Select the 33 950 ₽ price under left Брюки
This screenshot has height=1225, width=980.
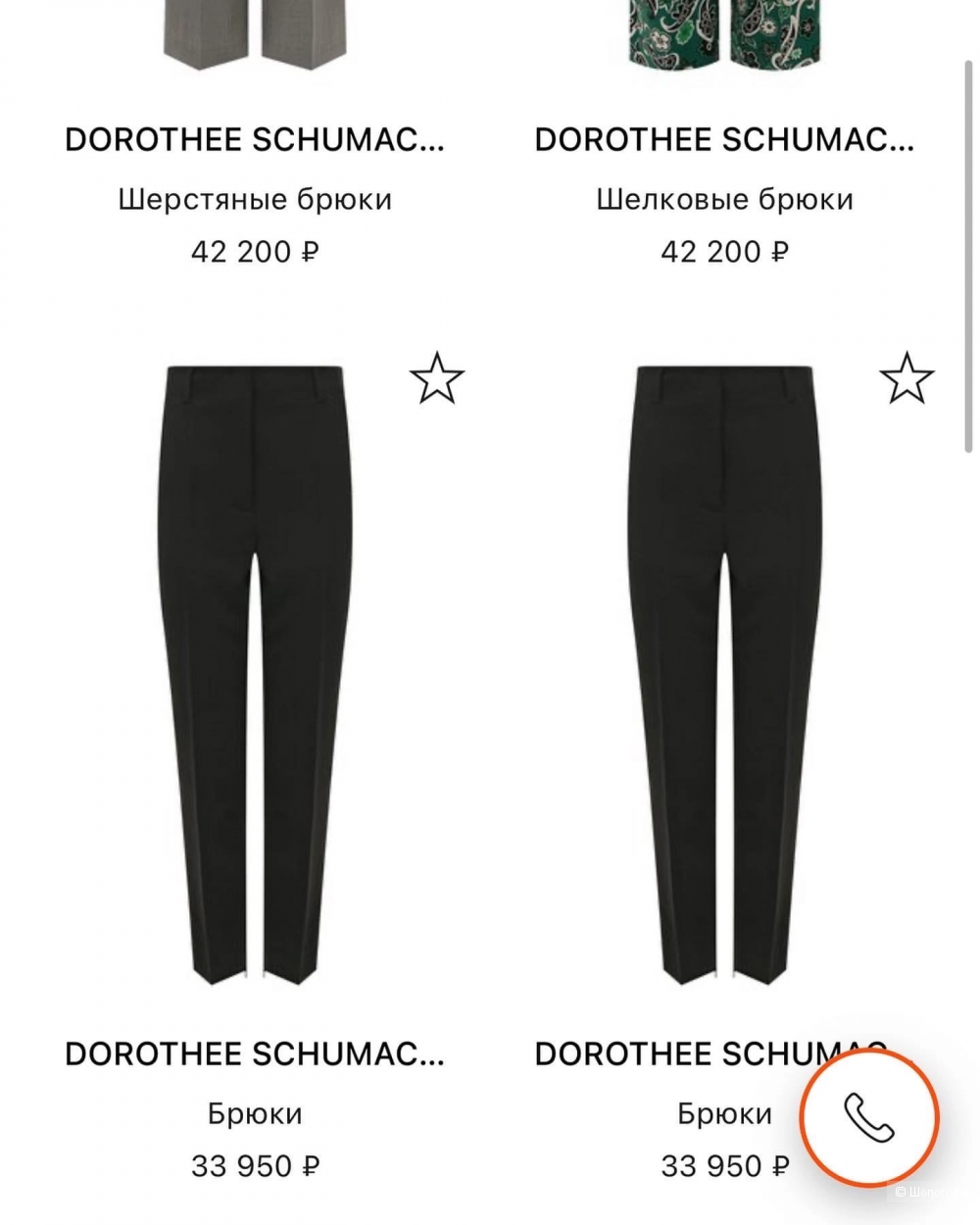[x=255, y=1166]
